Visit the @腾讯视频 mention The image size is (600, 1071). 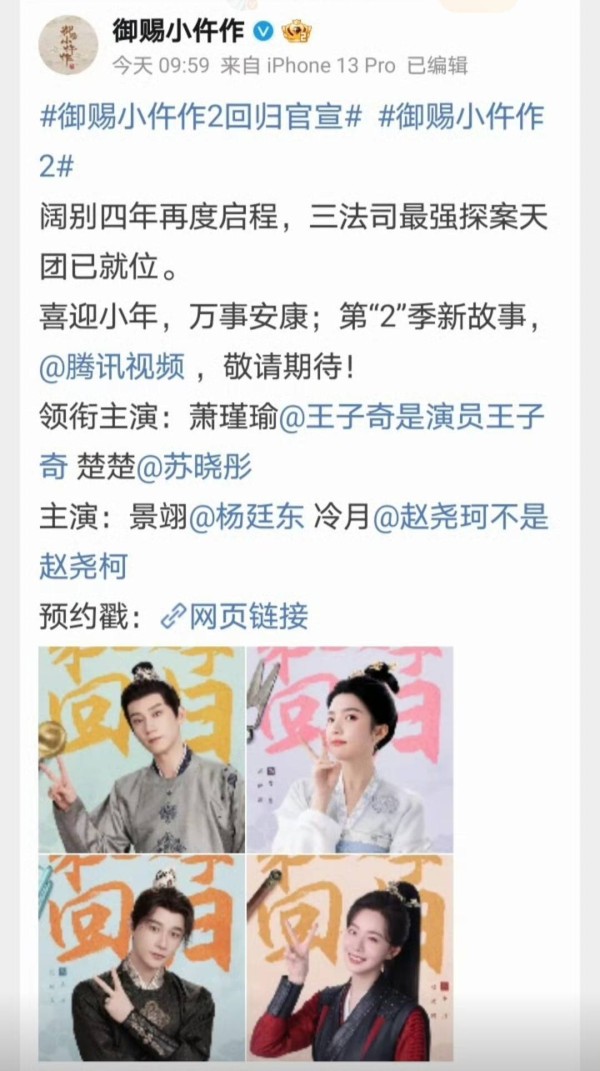(x=112, y=369)
